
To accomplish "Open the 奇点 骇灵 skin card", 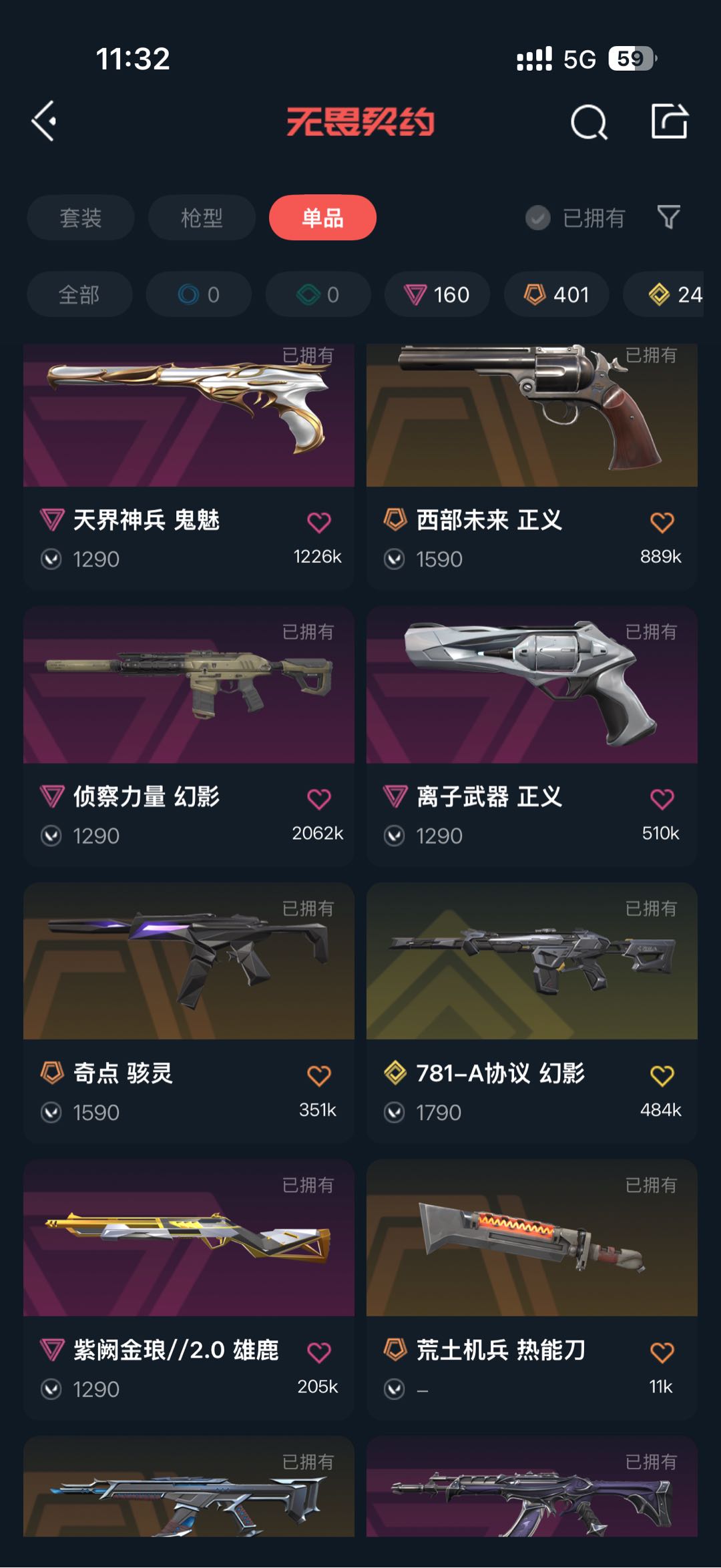I will point(189,1013).
